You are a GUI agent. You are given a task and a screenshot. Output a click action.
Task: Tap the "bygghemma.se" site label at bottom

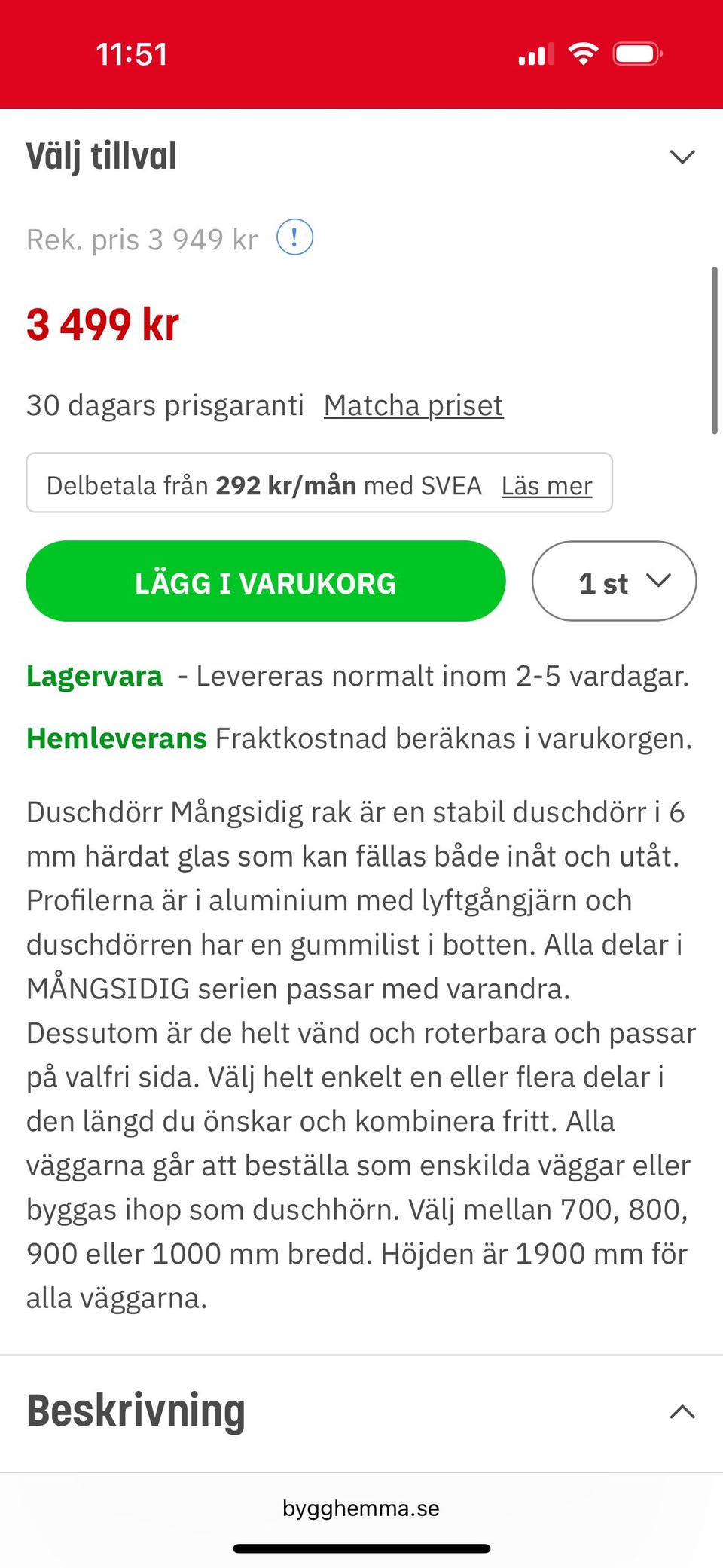tap(361, 1508)
